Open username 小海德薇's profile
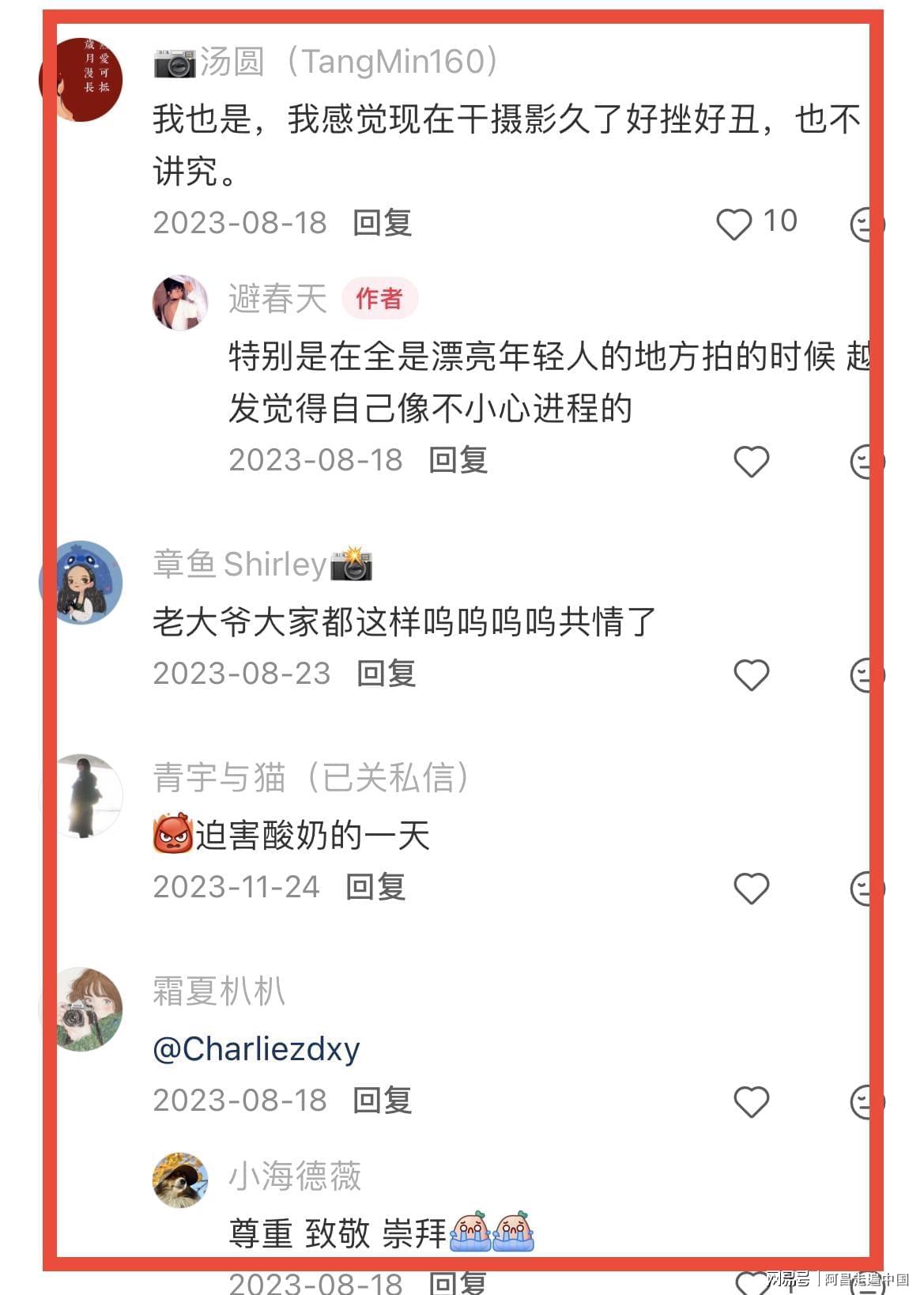 coord(295,1176)
